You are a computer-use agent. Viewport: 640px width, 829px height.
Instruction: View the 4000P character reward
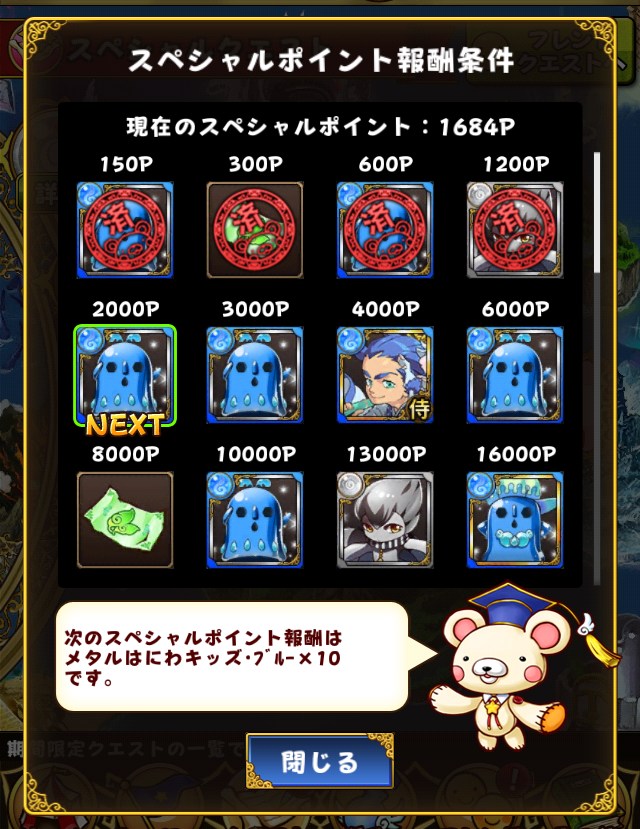coord(385,374)
